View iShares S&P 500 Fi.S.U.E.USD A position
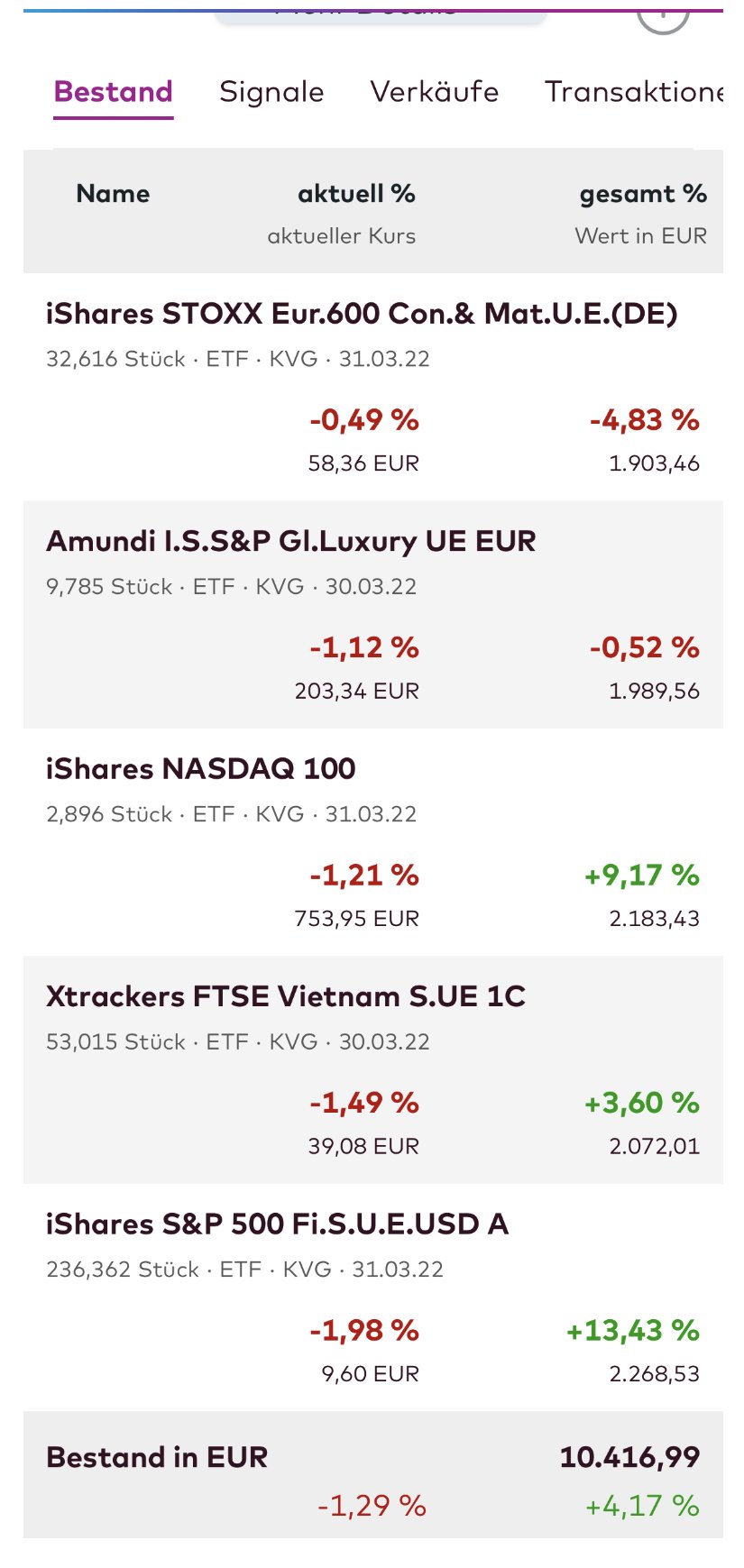The height and width of the screenshot is (1568, 744). (278, 1224)
